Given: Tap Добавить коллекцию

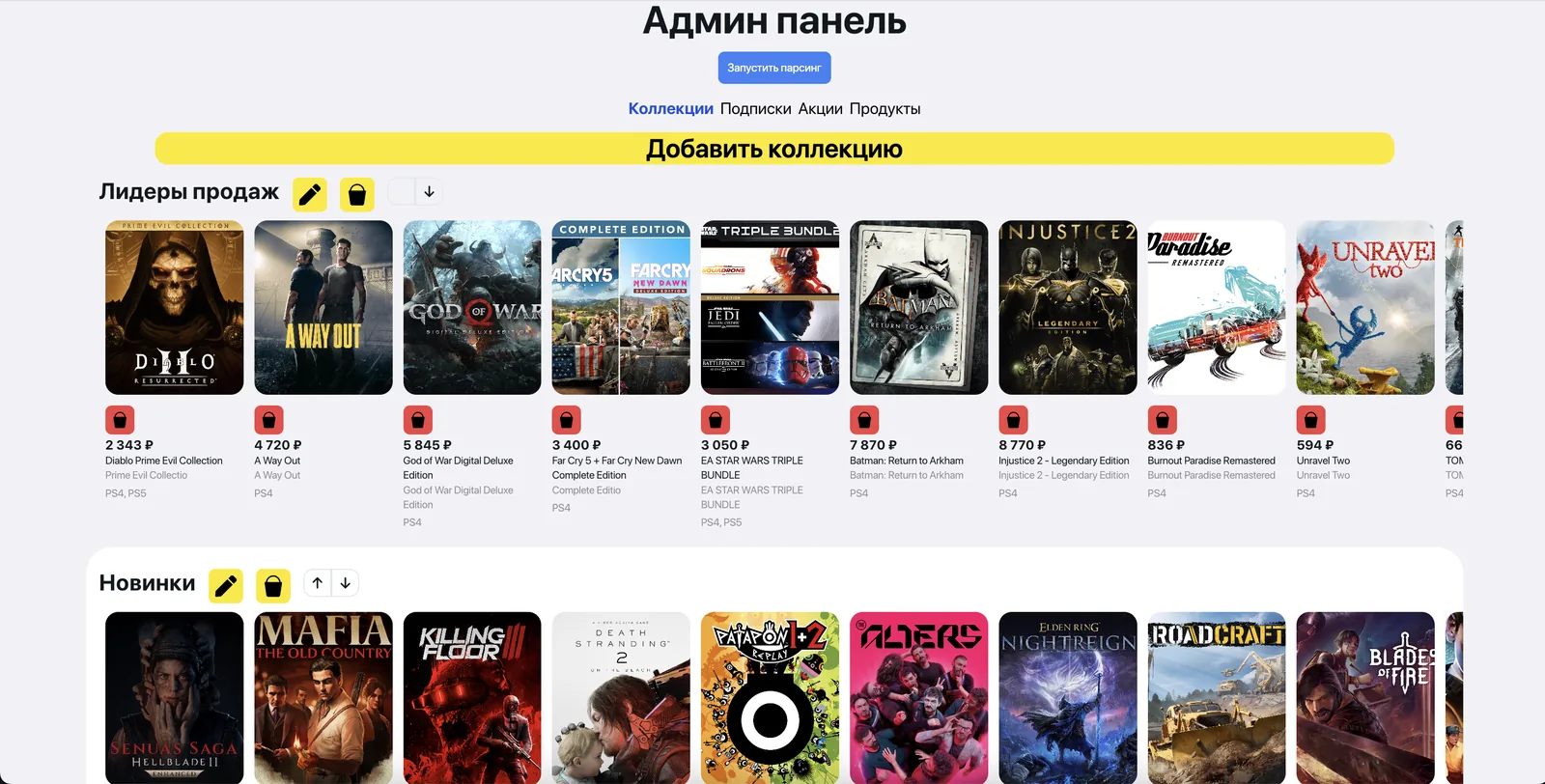Looking at the screenshot, I should (x=774, y=149).
